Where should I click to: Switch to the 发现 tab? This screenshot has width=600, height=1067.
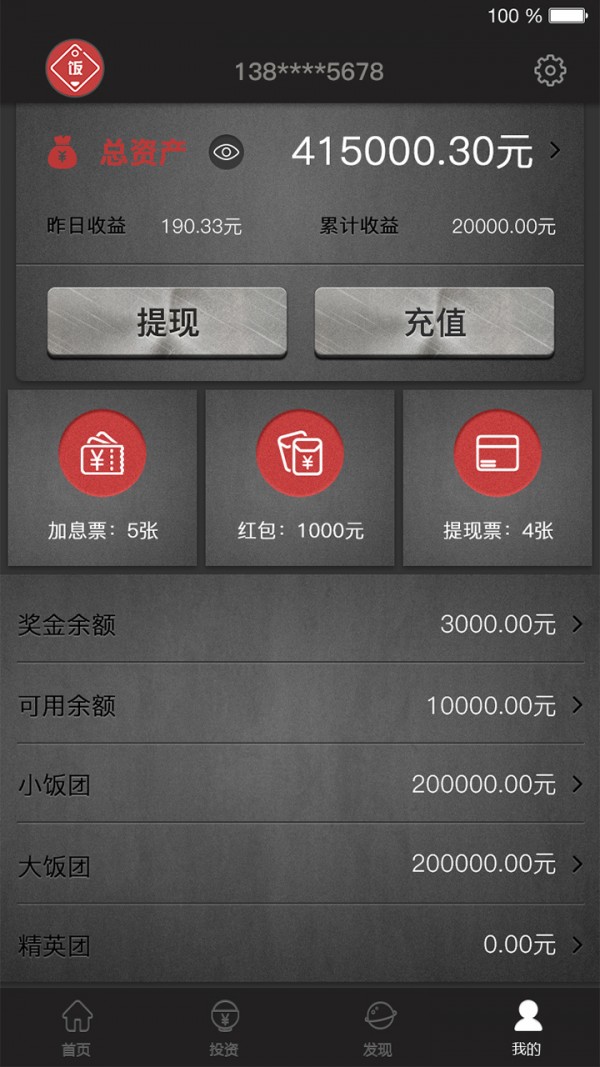click(x=378, y=1027)
